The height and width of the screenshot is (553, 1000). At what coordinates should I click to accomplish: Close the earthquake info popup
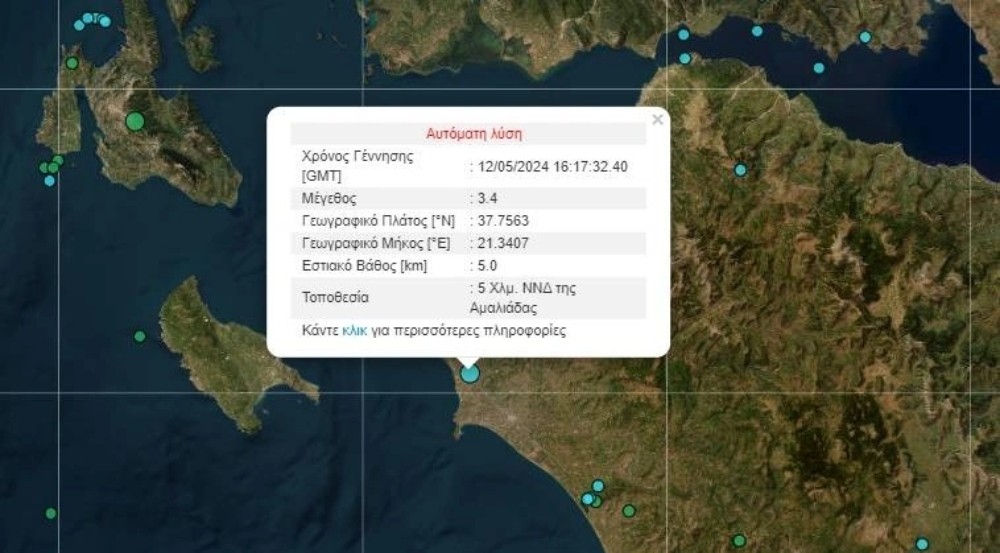click(657, 120)
